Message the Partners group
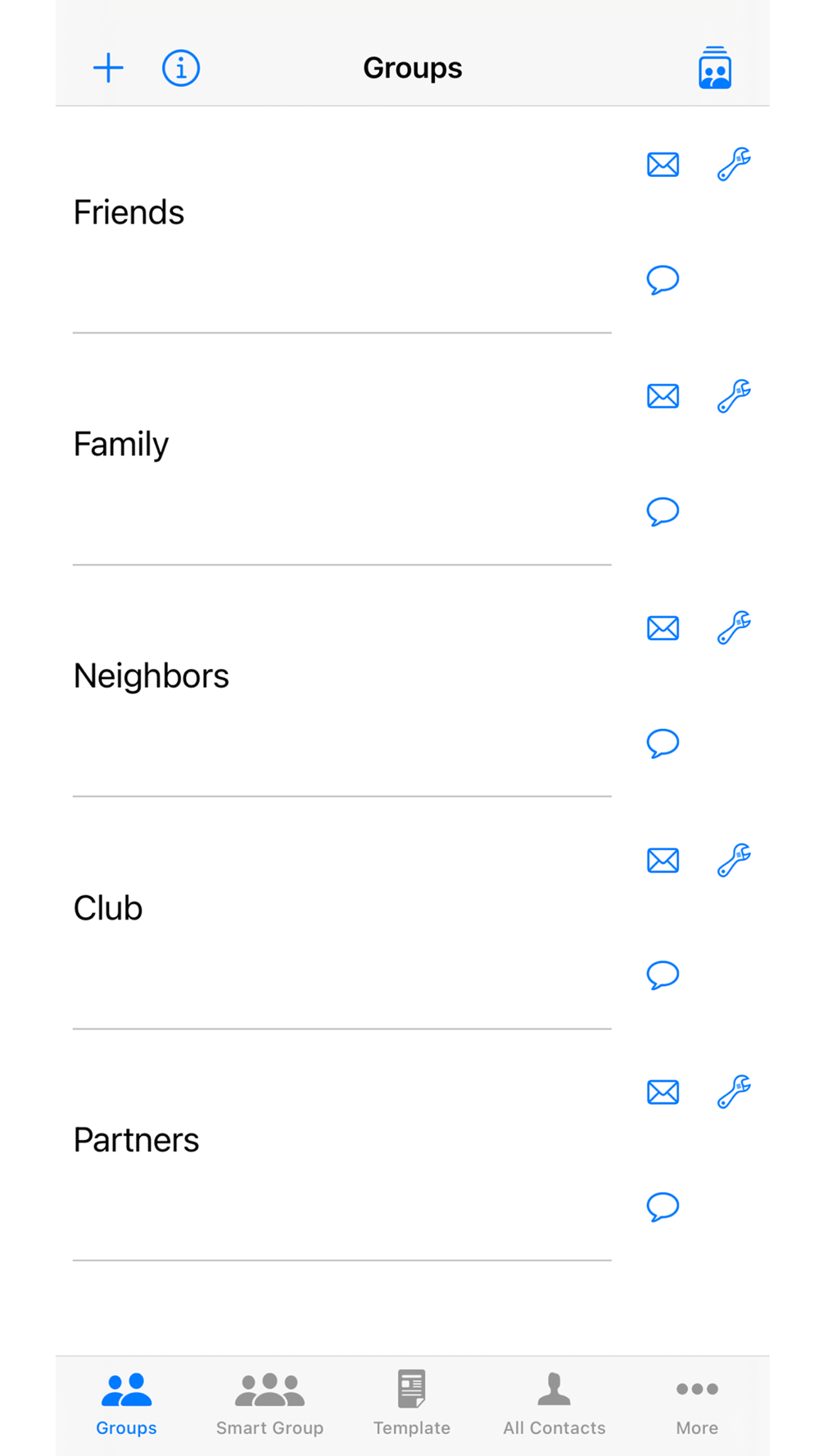 [663, 1207]
